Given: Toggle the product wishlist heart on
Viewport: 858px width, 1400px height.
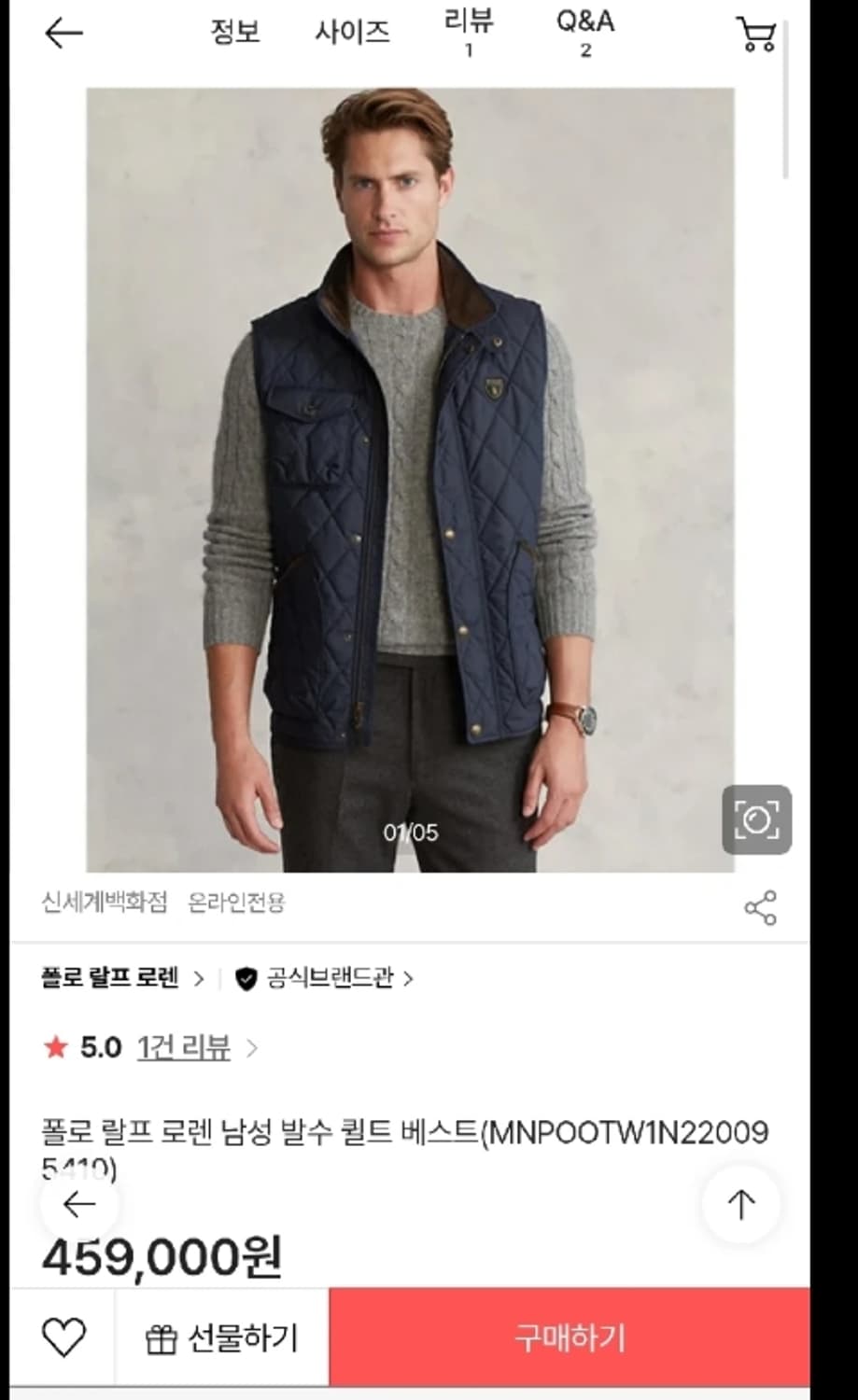Looking at the screenshot, I should point(63,1337).
